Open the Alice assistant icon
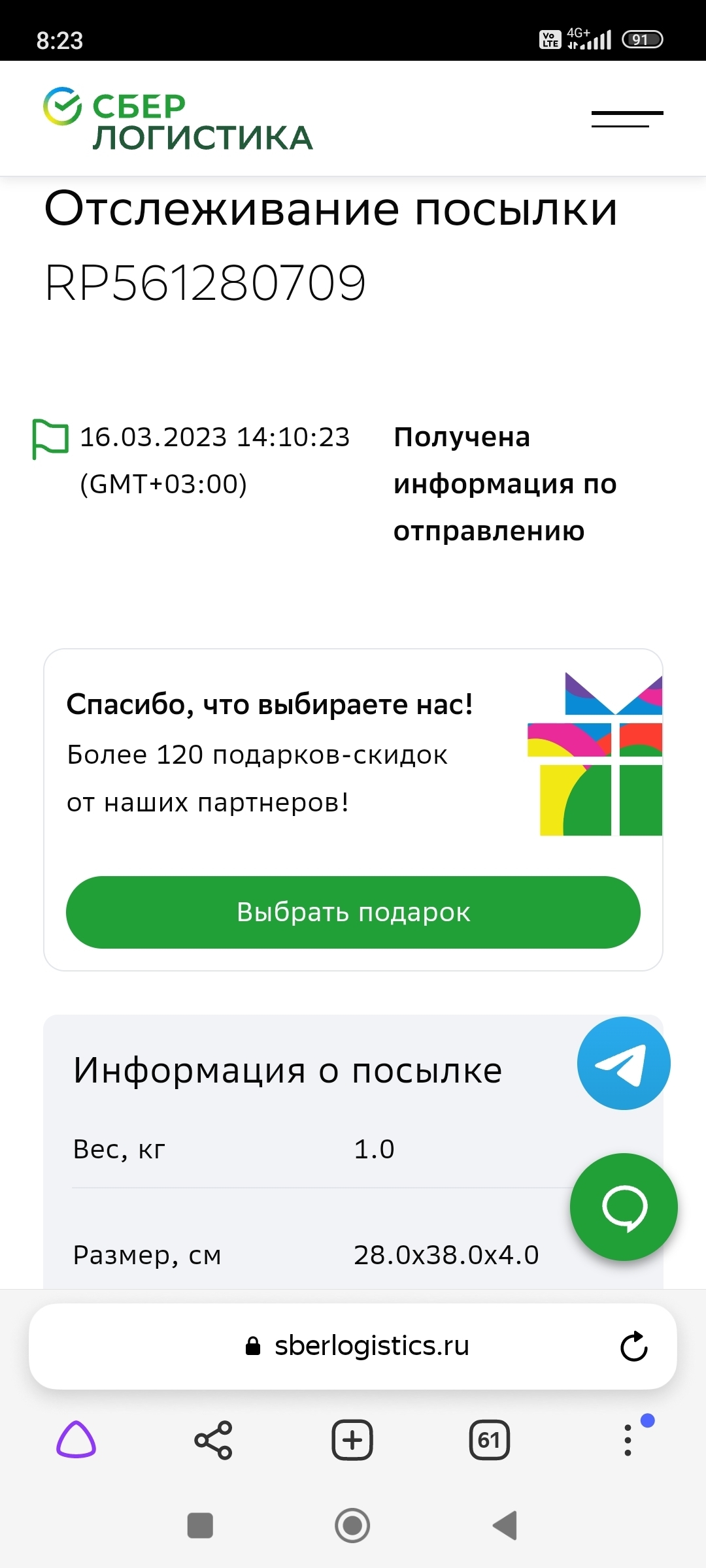The width and height of the screenshot is (706, 1568). pyautogui.click(x=76, y=1440)
